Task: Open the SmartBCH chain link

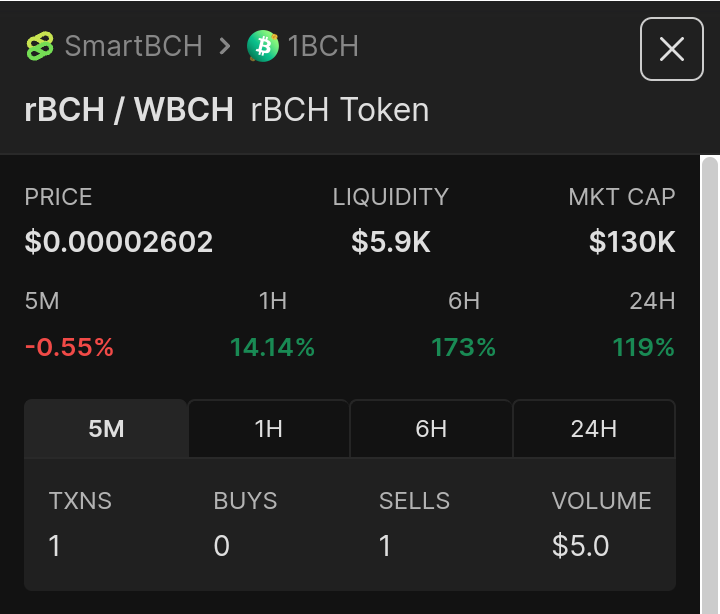Action: pos(114,46)
